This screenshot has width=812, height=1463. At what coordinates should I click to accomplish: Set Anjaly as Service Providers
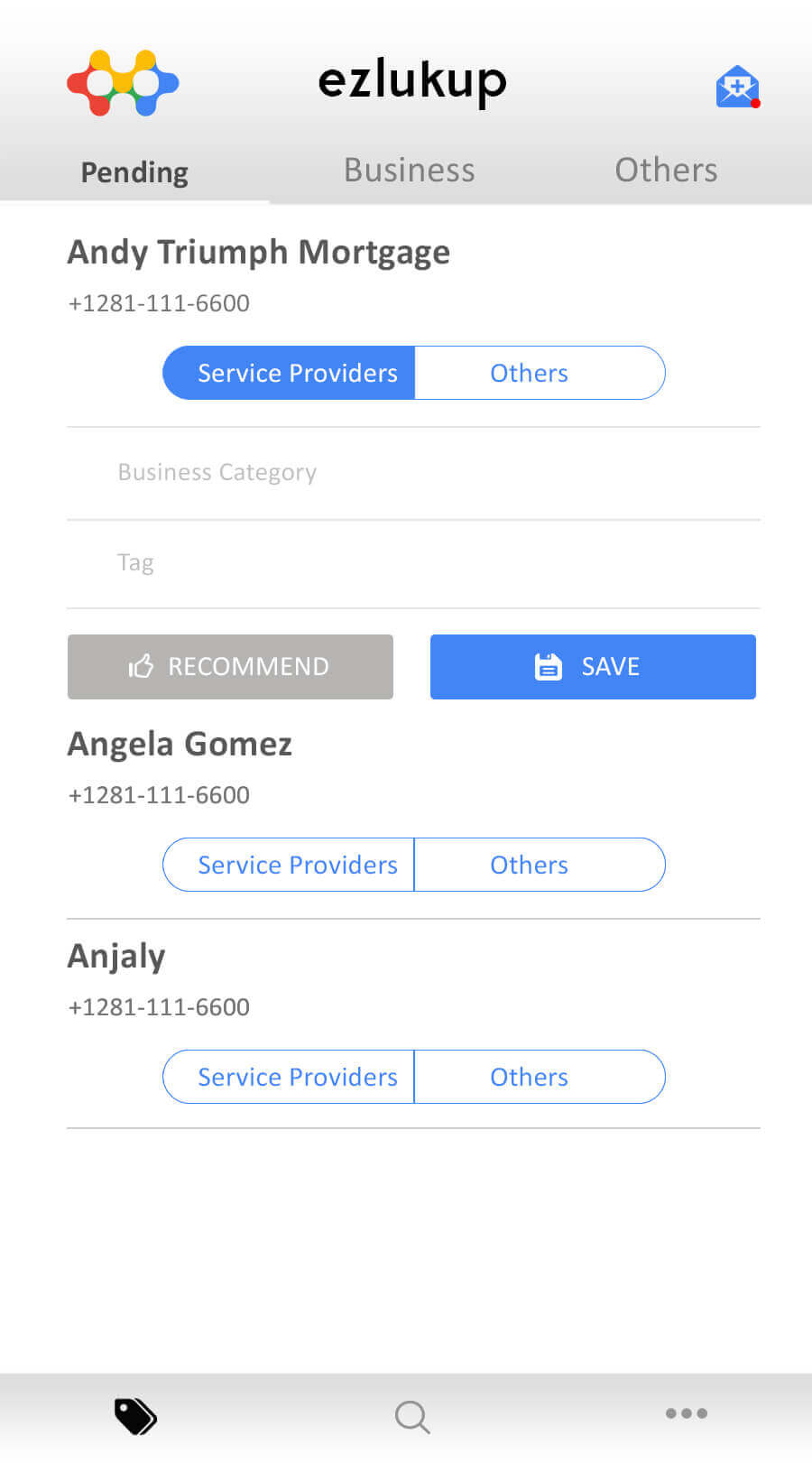click(x=289, y=1077)
